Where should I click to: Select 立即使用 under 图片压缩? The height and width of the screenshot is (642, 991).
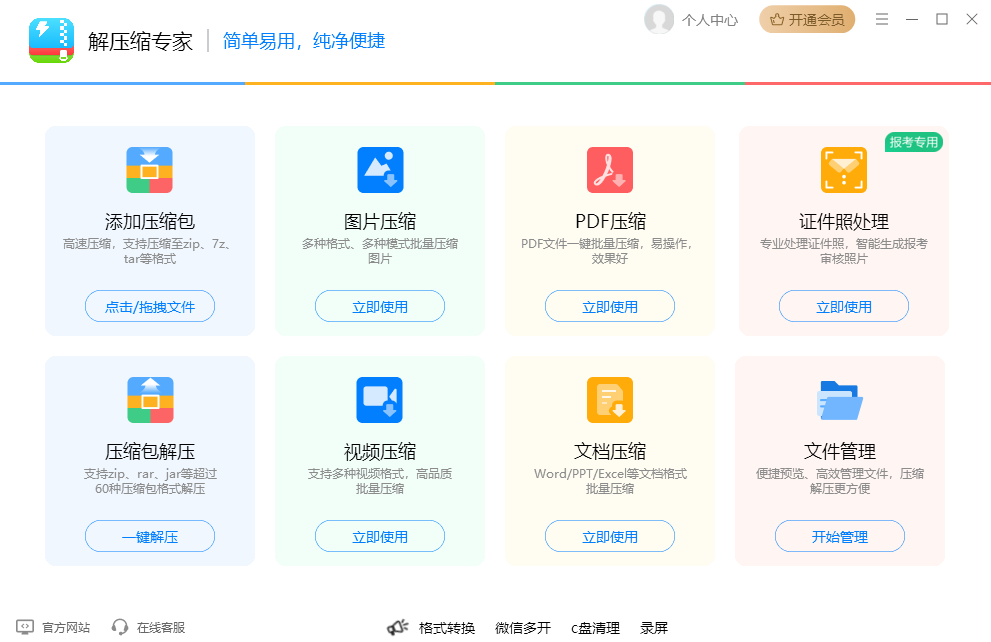pyautogui.click(x=380, y=307)
